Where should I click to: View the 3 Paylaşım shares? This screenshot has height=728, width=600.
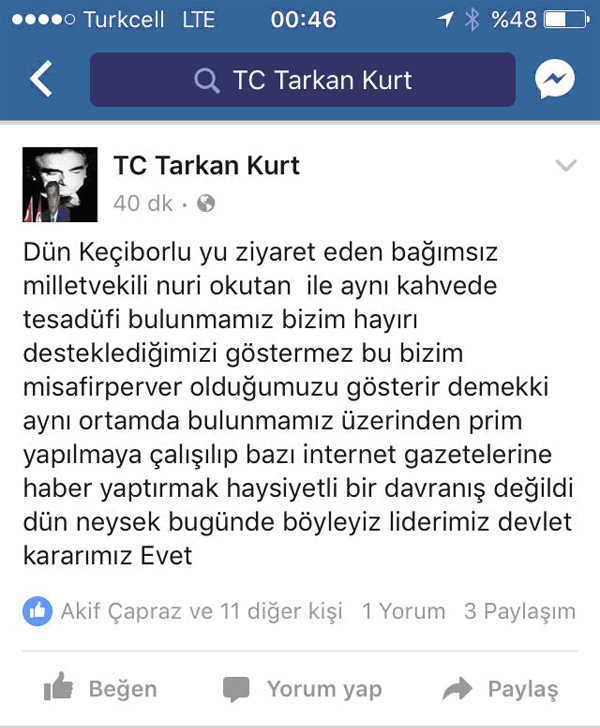(x=520, y=610)
